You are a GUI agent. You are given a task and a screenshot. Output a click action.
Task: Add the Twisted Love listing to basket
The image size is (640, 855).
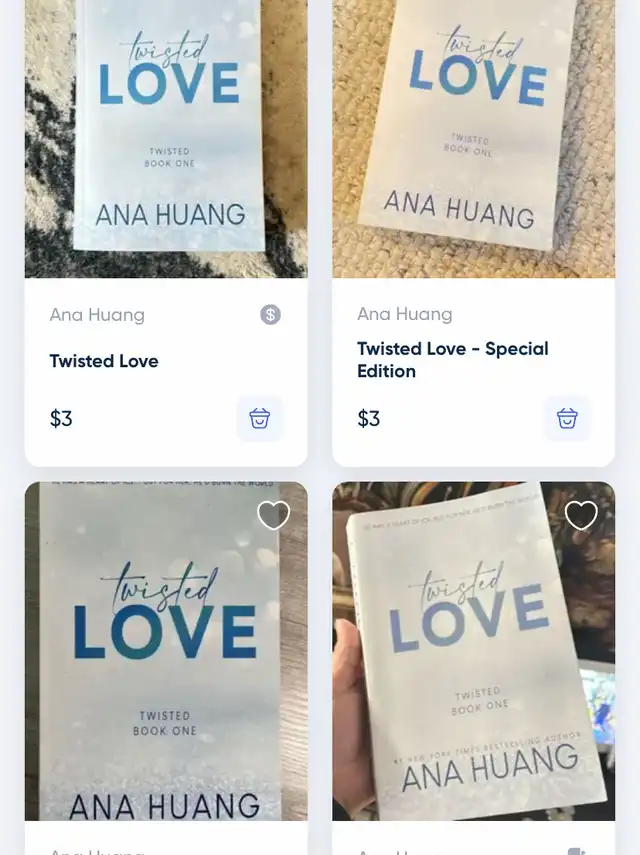pos(259,418)
